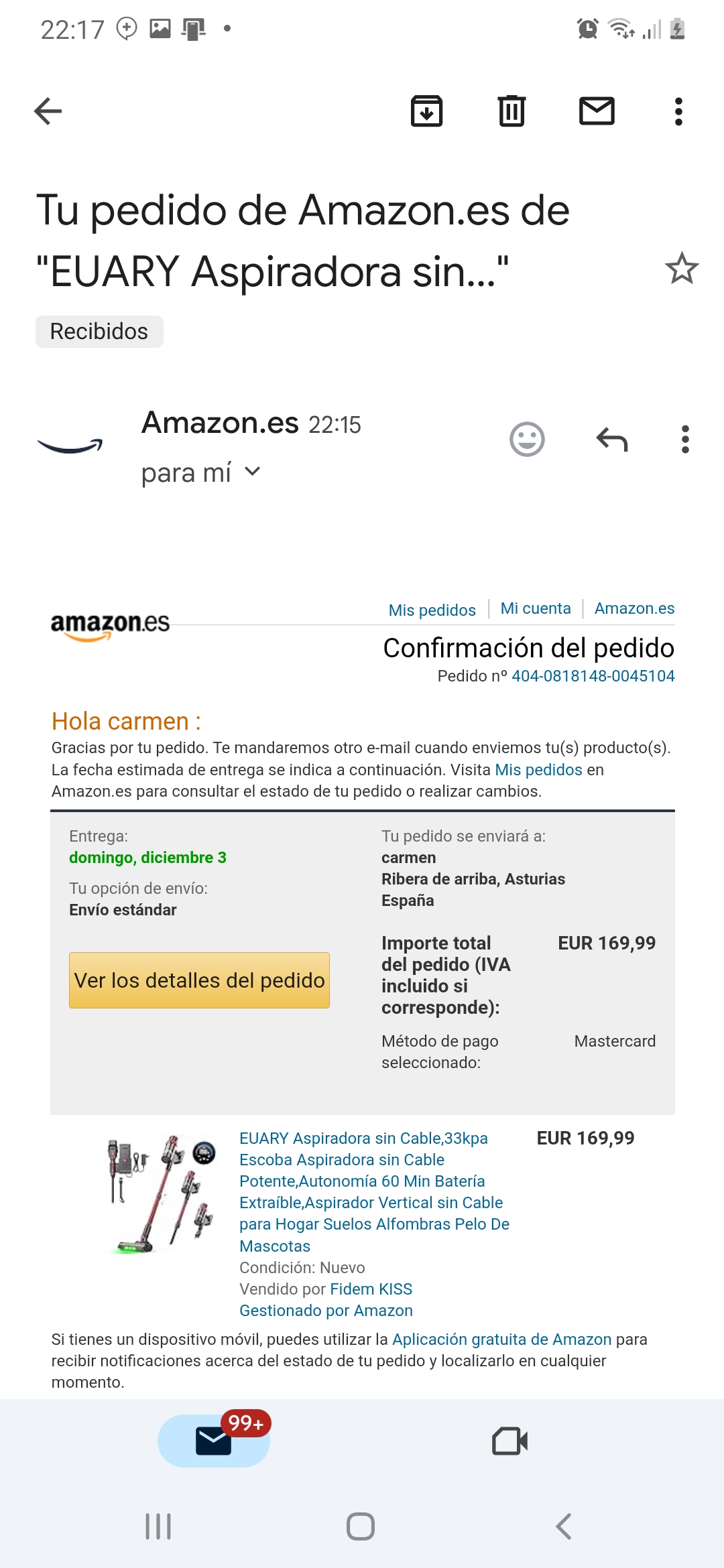This screenshot has height=1568, width=724.
Task: Go back to the inbox
Action: tap(48, 111)
